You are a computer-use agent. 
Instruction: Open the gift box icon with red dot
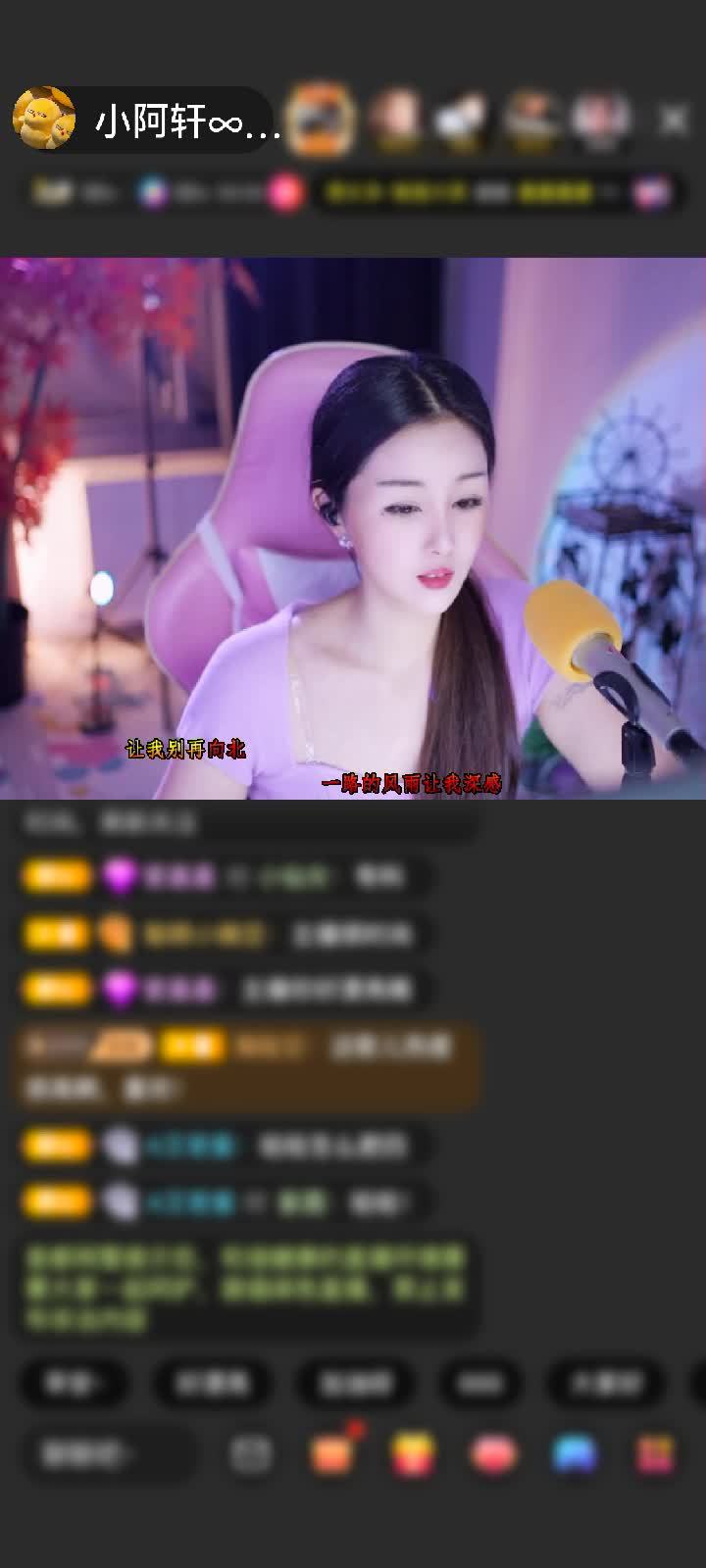(x=332, y=1453)
